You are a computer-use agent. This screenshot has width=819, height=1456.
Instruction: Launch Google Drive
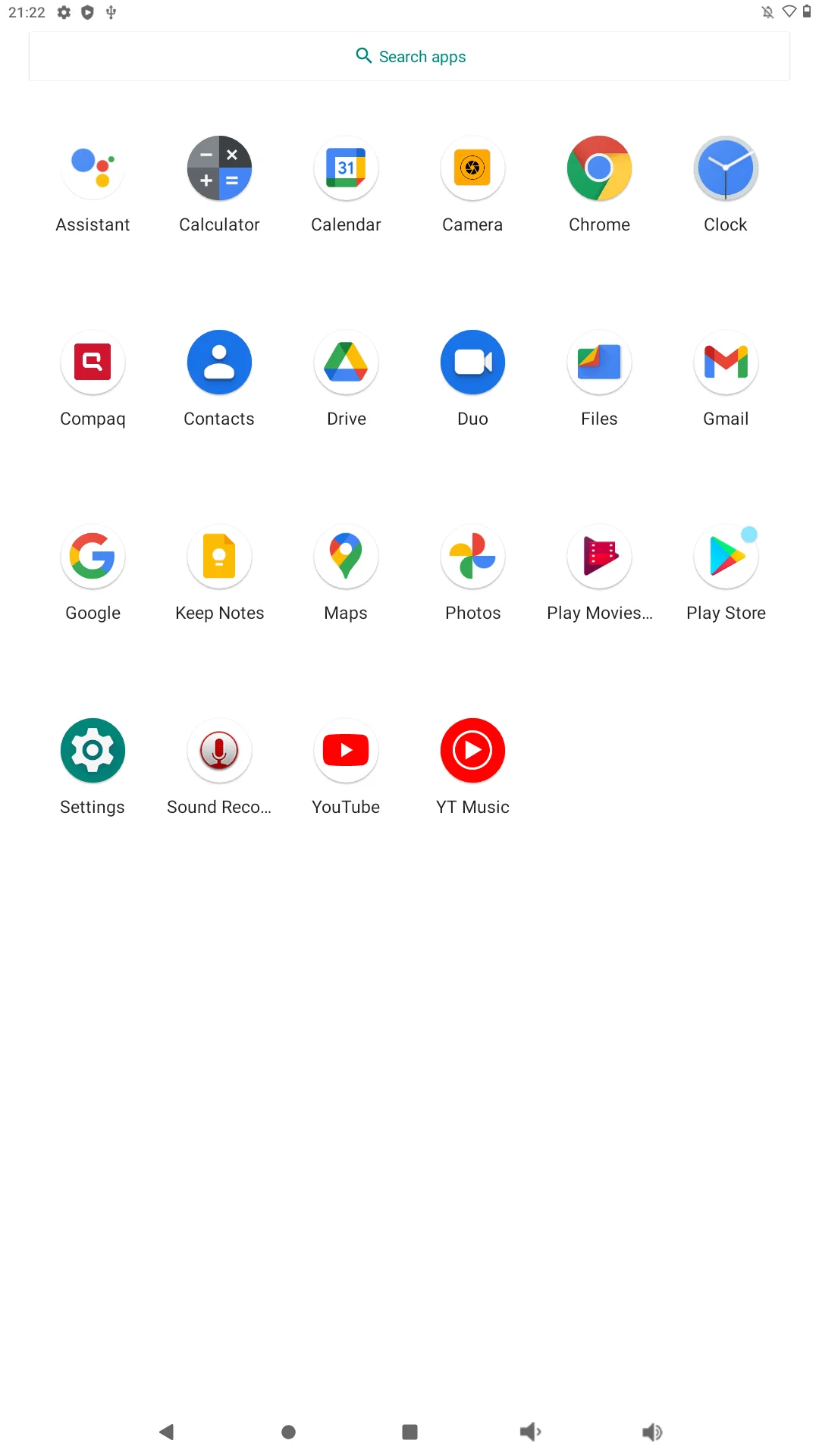point(346,362)
